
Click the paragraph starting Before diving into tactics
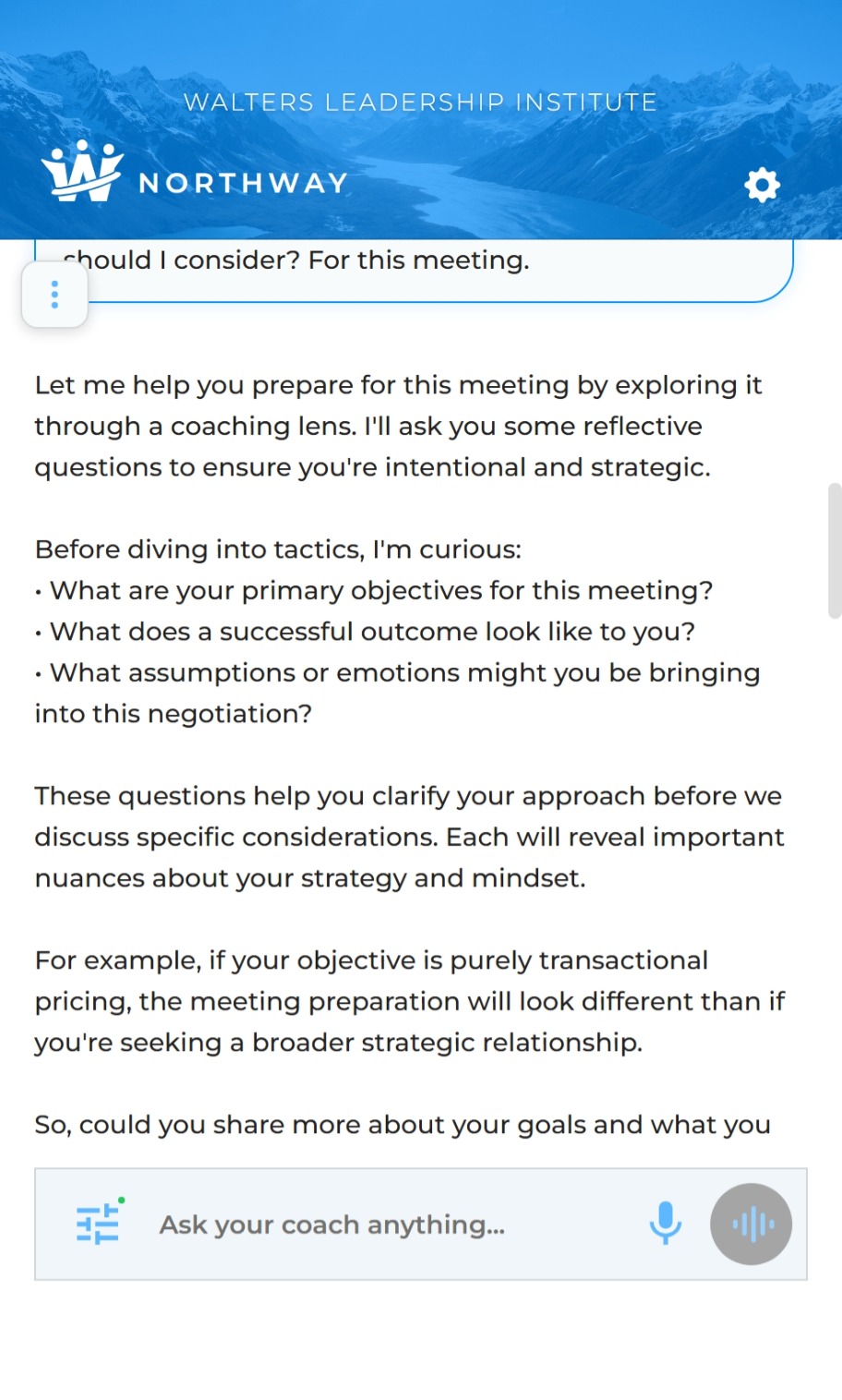click(277, 549)
